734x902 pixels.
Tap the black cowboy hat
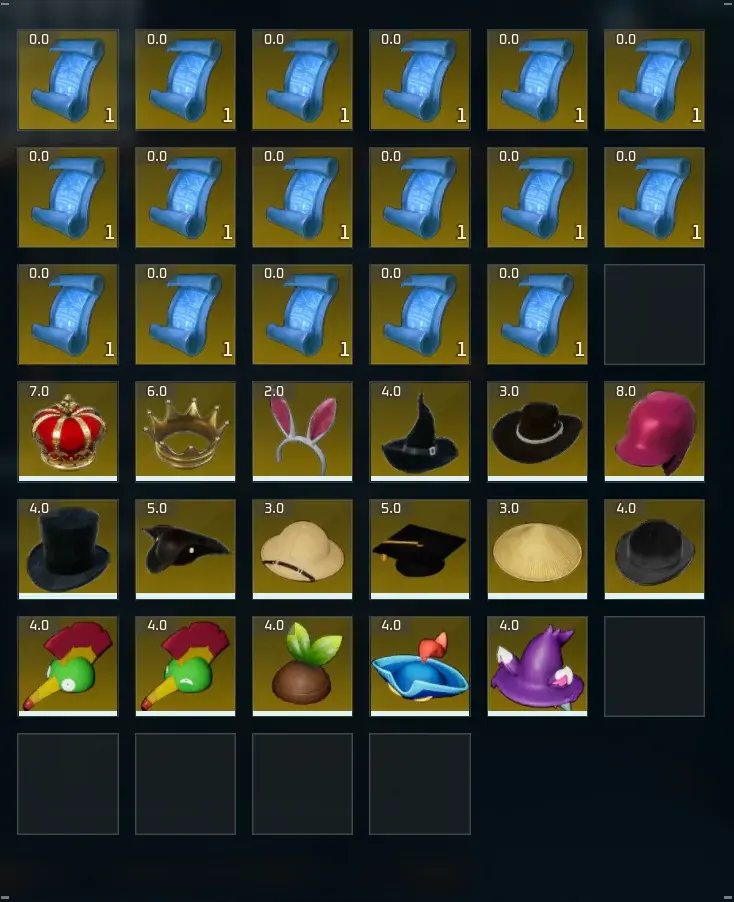[537, 431]
